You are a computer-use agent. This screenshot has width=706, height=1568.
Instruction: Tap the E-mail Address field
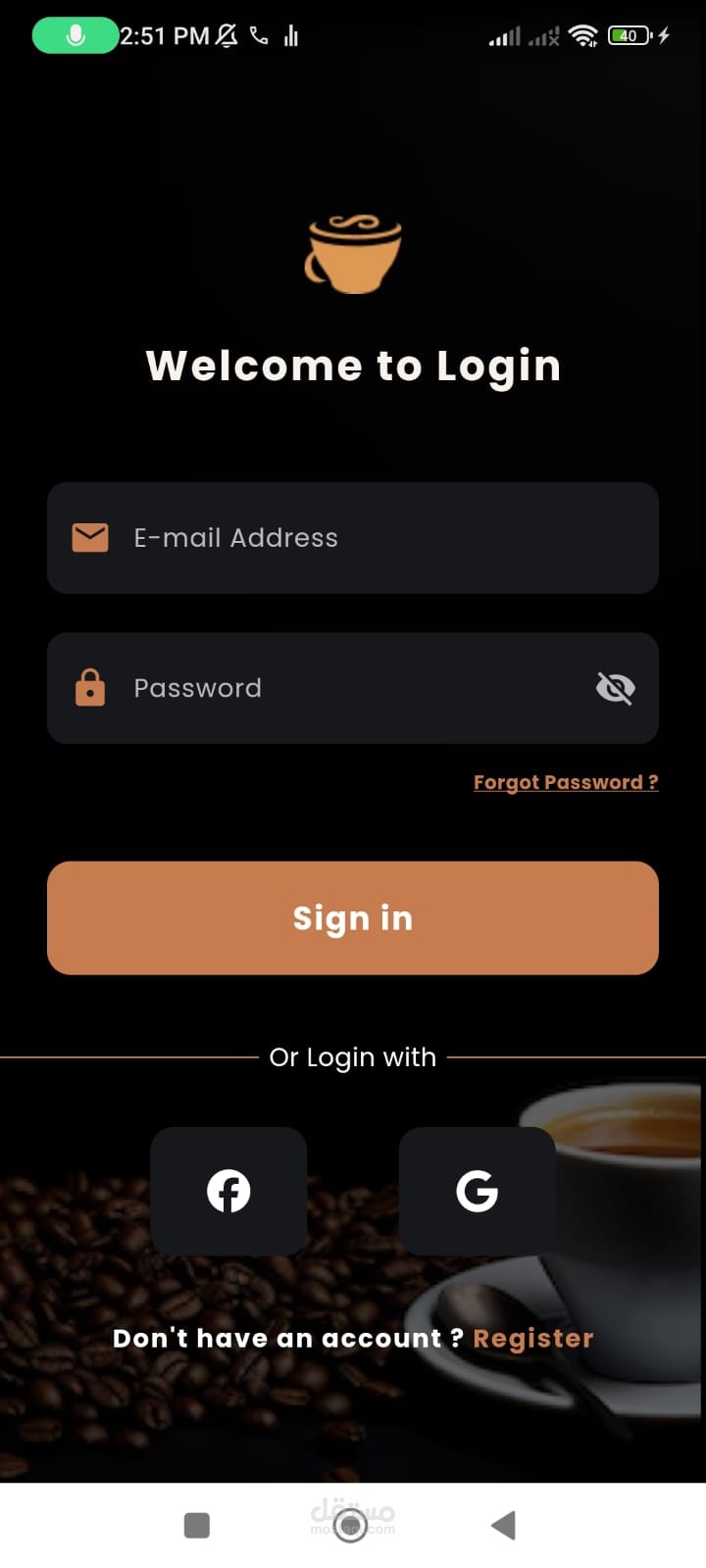(x=353, y=538)
